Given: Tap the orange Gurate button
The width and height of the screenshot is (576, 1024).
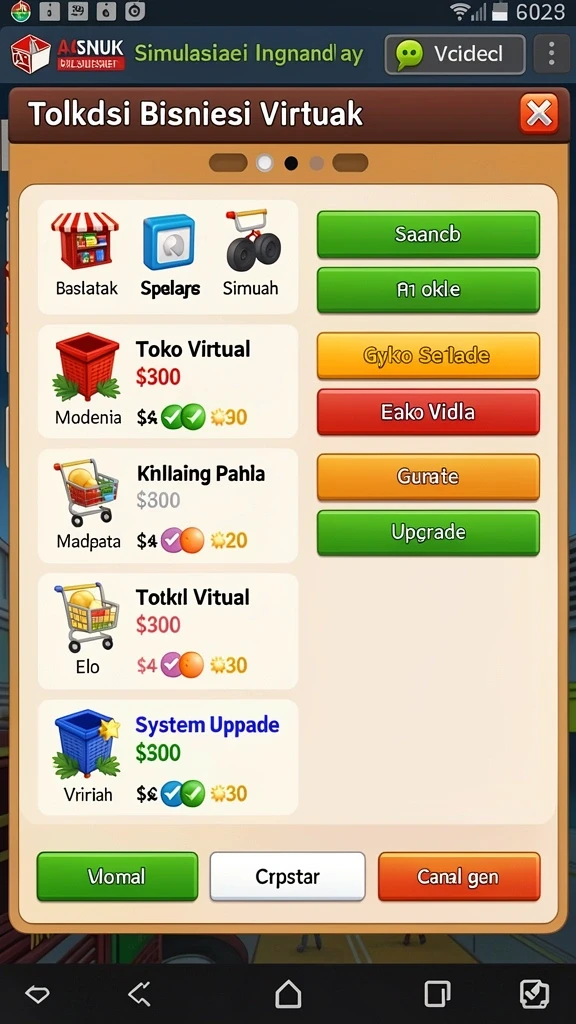Looking at the screenshot, I should [428, 477].
